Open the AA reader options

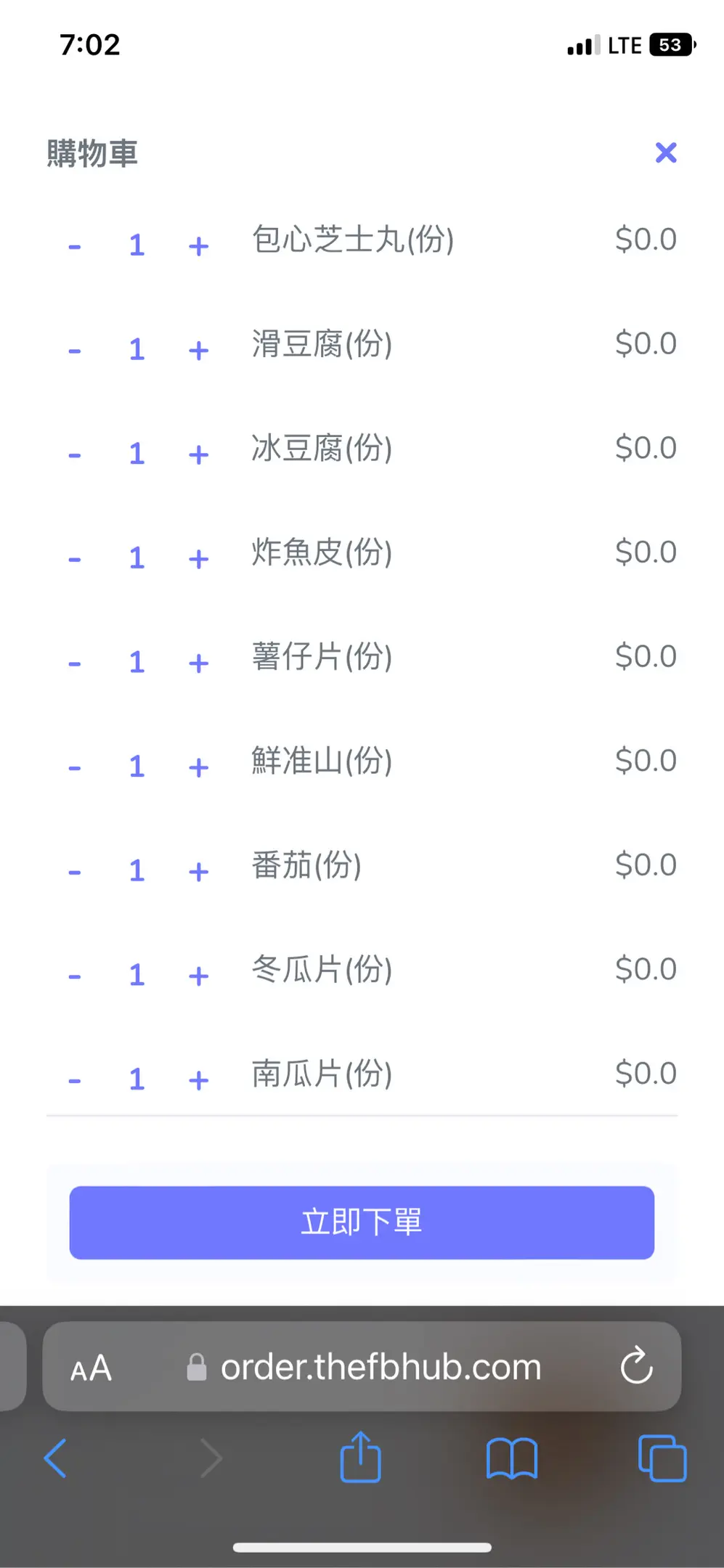pyautogui.click(x=91, y=1368)
